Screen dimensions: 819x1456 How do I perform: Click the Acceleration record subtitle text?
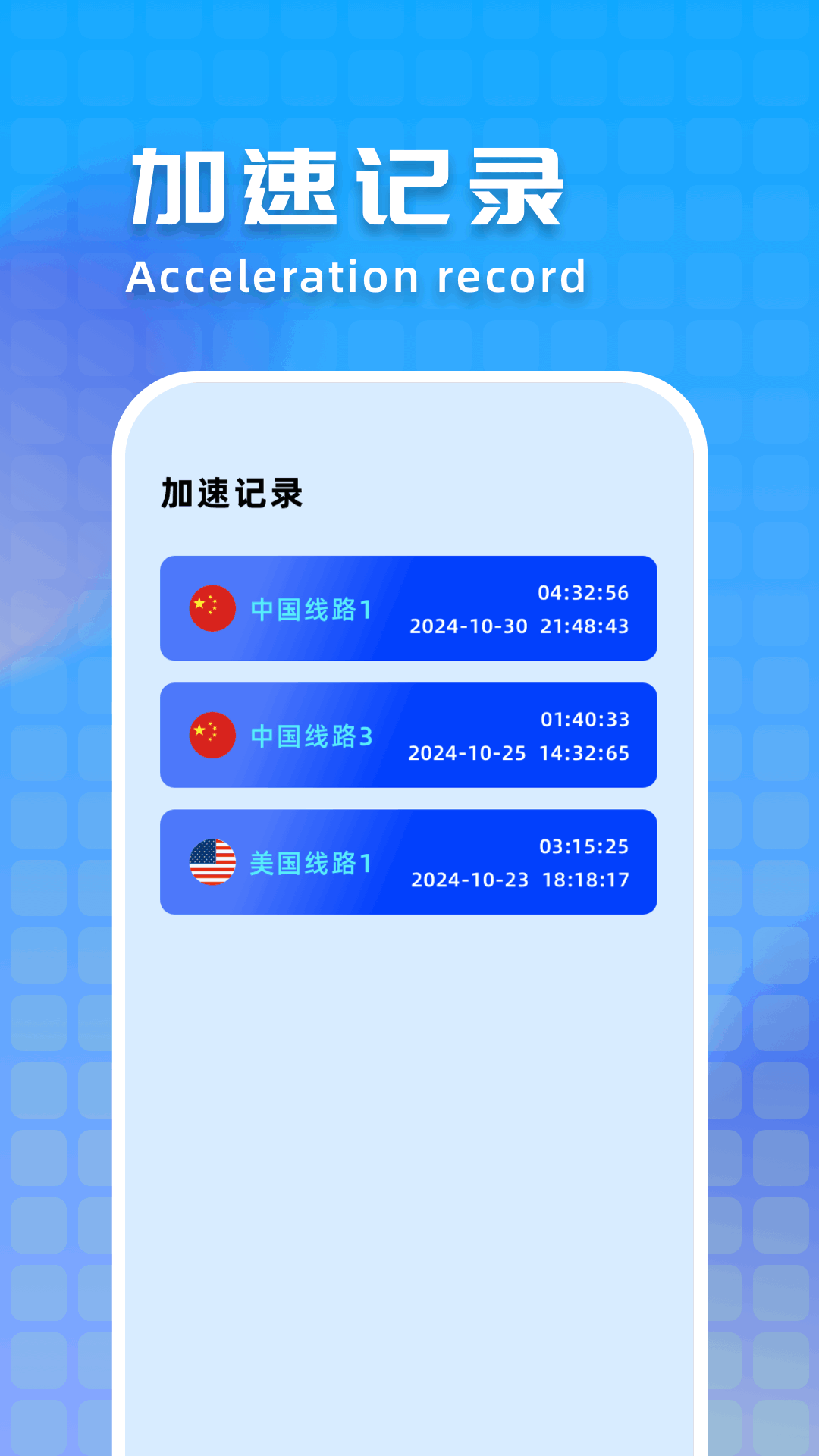[356, 275]
